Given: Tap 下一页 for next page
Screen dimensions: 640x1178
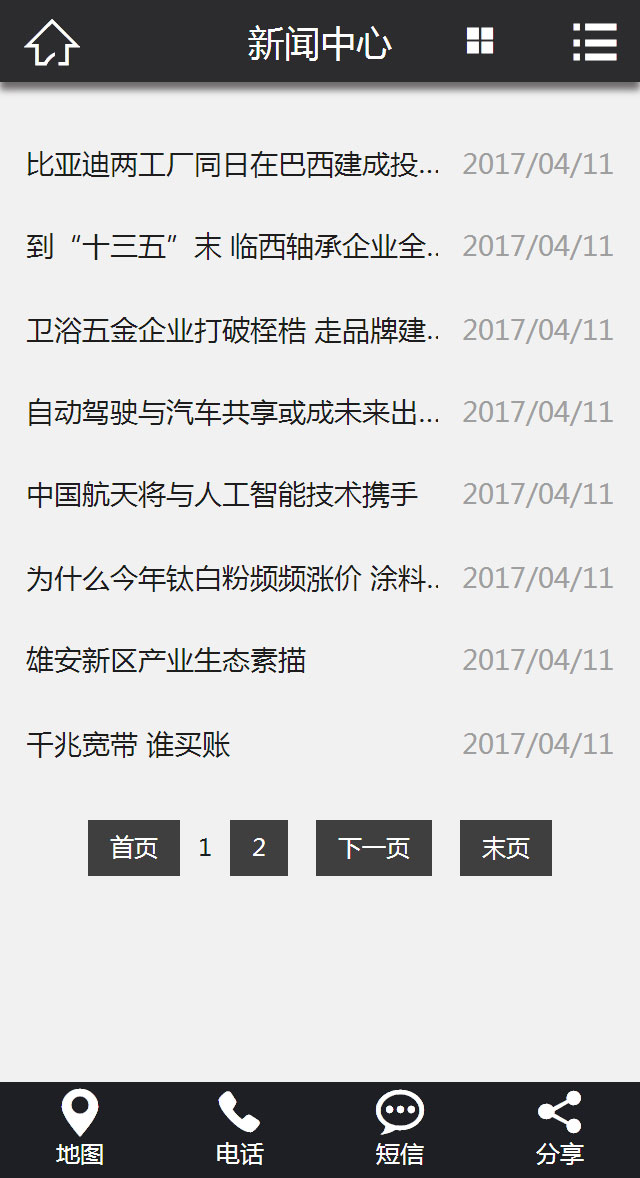Looking at the screenshot, I should [374, 847].
